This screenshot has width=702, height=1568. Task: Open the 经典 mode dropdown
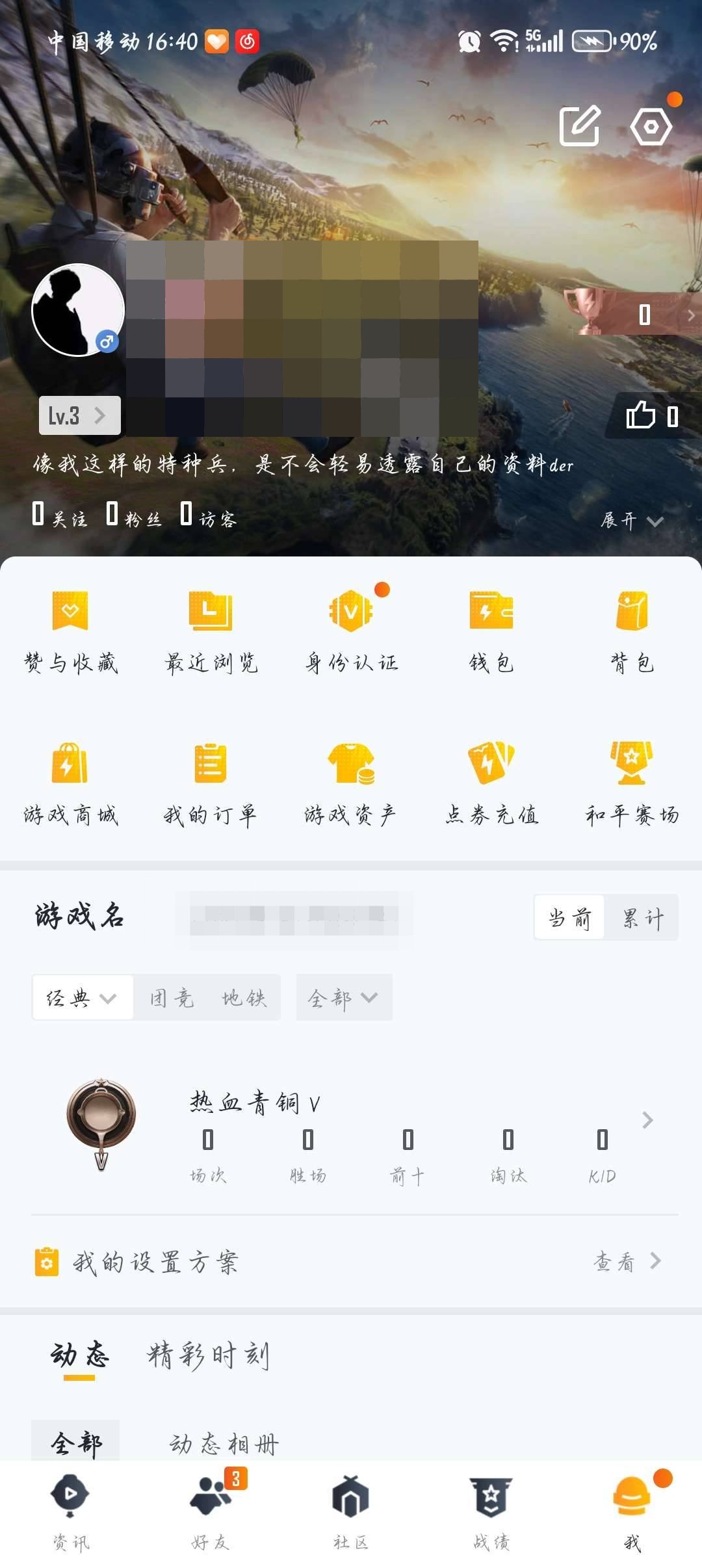point(81,997)
